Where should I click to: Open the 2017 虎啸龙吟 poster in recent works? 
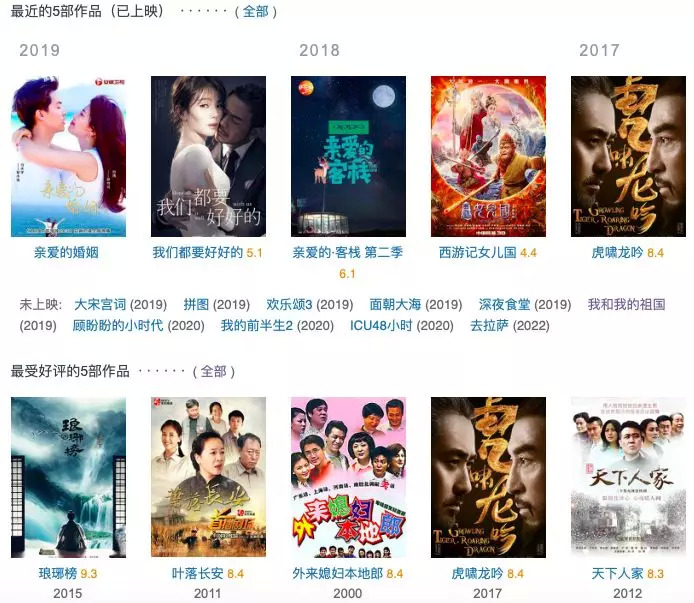628,156
